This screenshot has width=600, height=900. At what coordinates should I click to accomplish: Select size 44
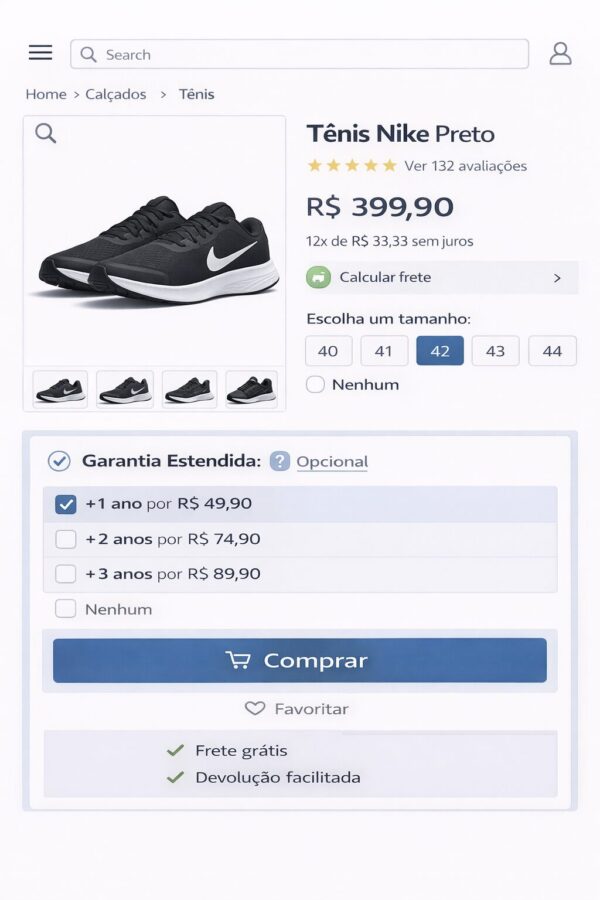point(552,351)
